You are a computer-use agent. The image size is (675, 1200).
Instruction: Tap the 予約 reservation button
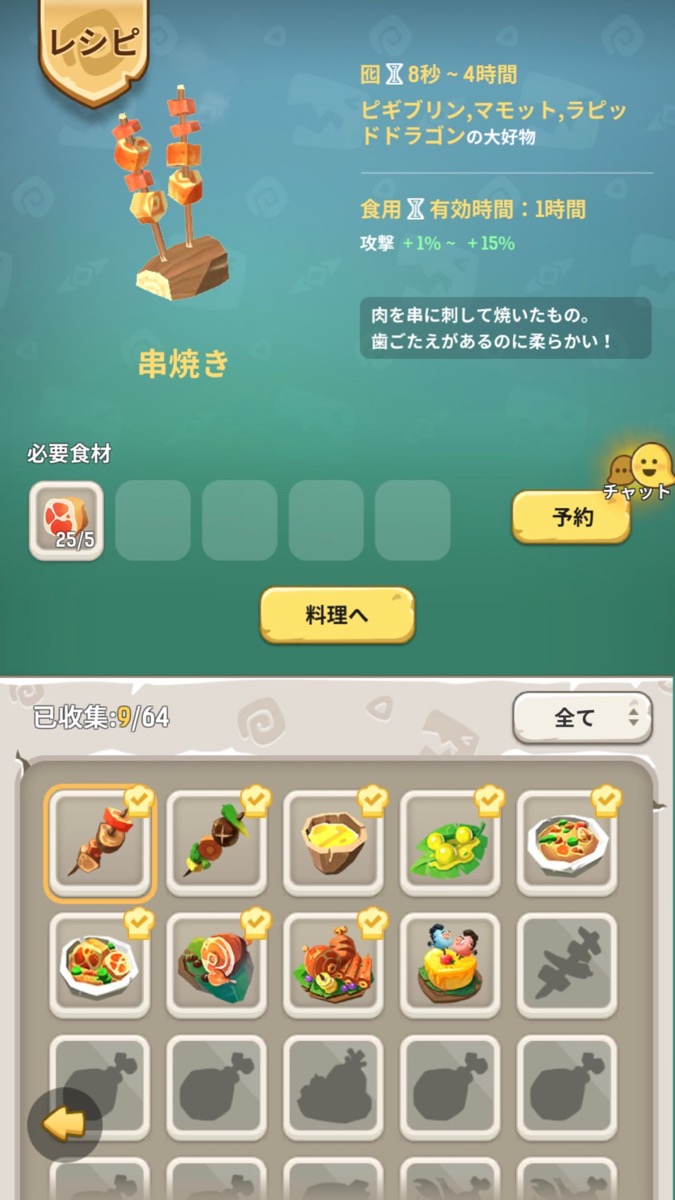572,517
